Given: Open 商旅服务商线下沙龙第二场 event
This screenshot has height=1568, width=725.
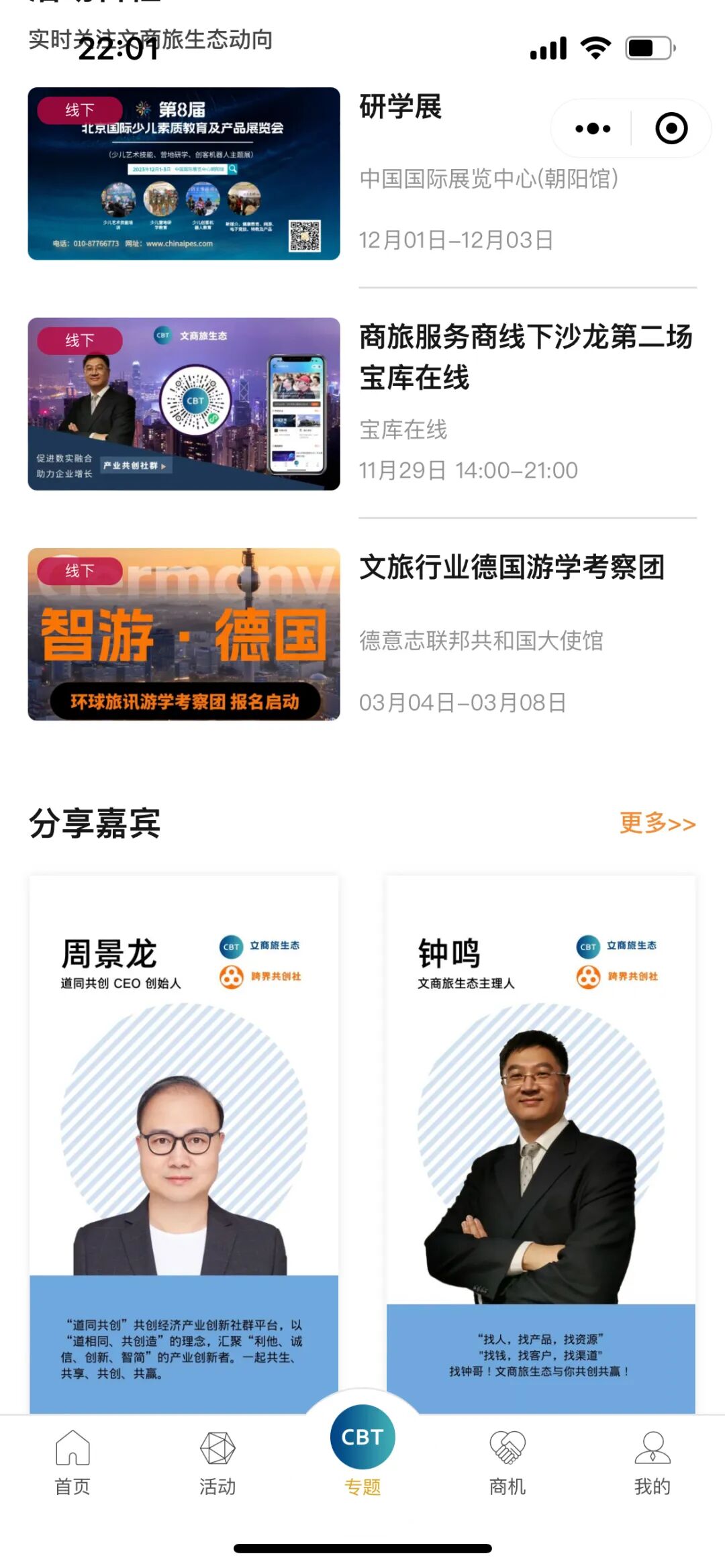Looking at the screenshot, I should (525, 357).
